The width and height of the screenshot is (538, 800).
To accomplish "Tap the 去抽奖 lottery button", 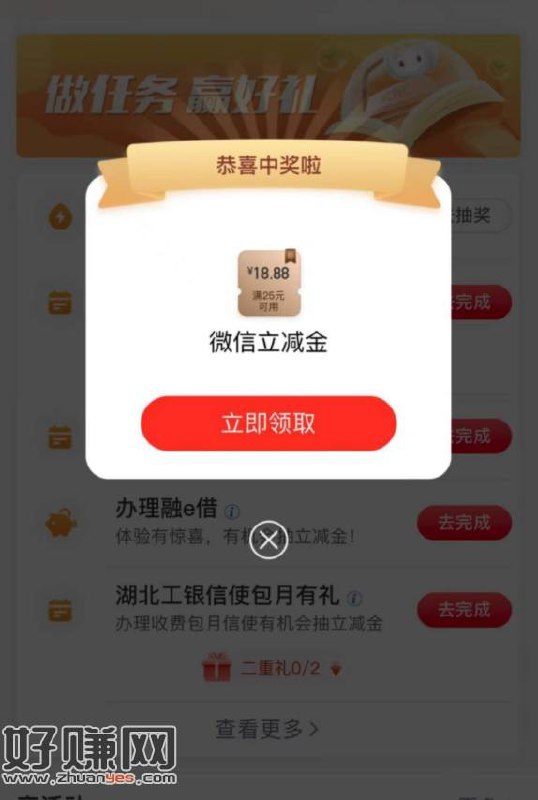I will pos(479,216).
